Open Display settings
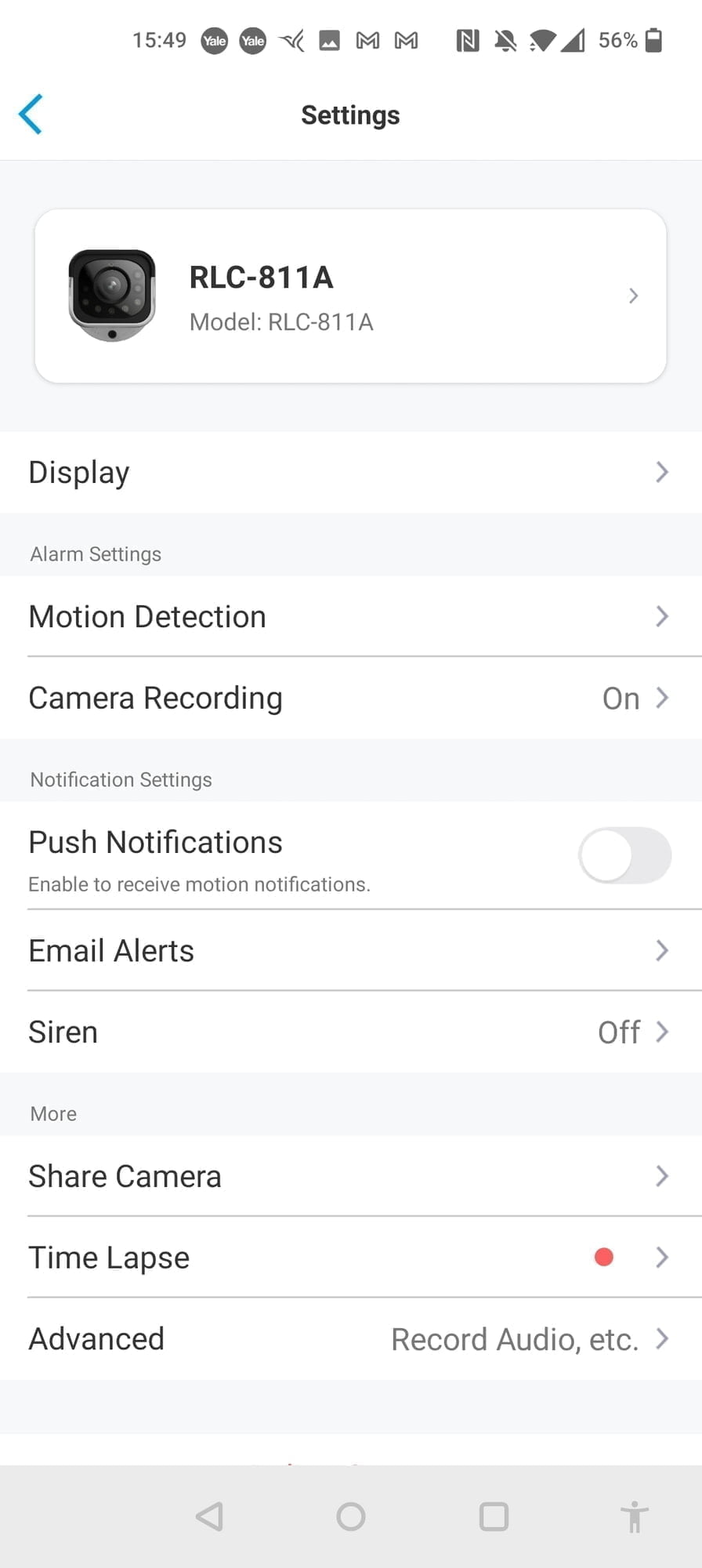Image resolution: width=702 pixels, height=1568 pixels. 350,473
